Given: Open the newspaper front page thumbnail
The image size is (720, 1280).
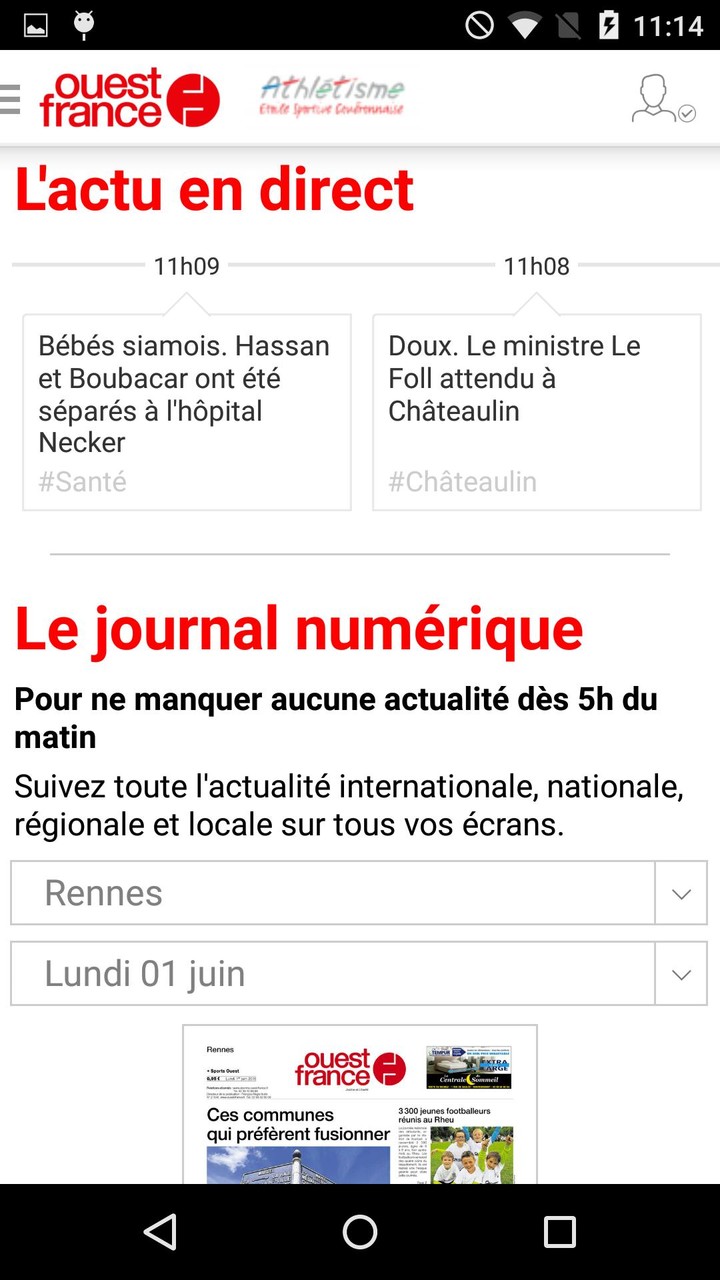Looking at the screenshot, I should 358,1105.
